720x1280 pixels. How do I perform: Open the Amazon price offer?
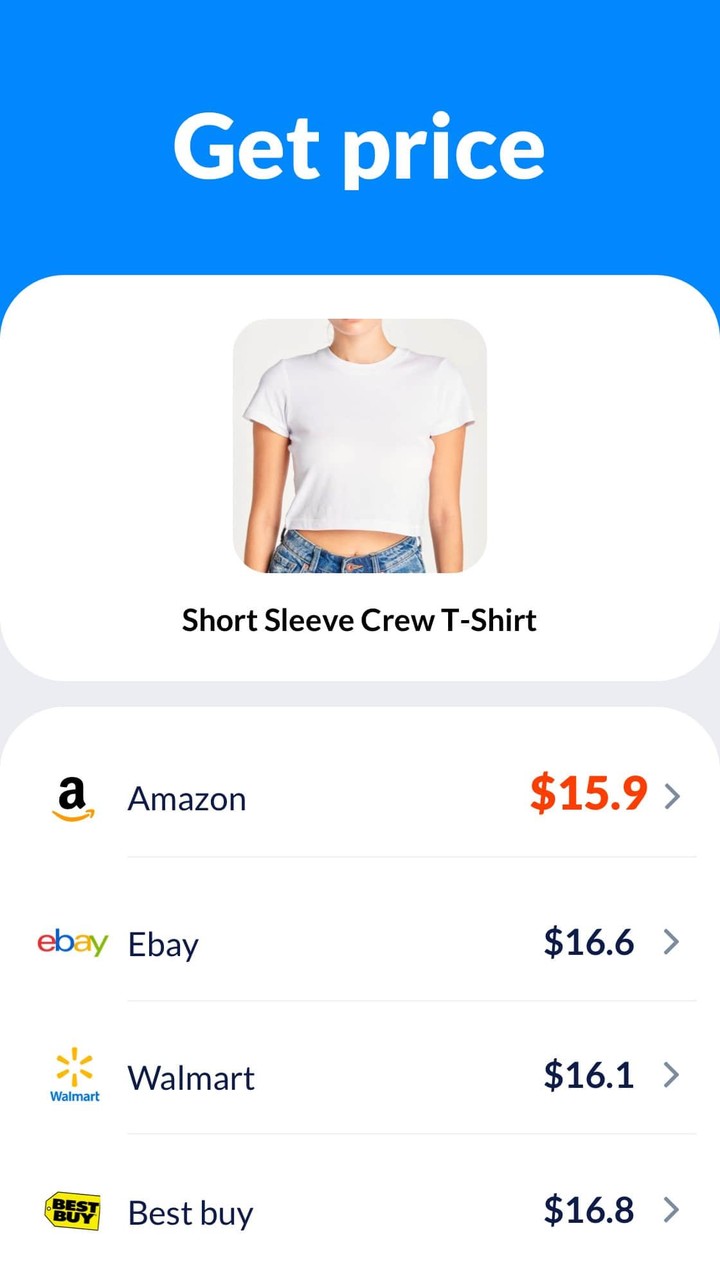tap(360, 797)
